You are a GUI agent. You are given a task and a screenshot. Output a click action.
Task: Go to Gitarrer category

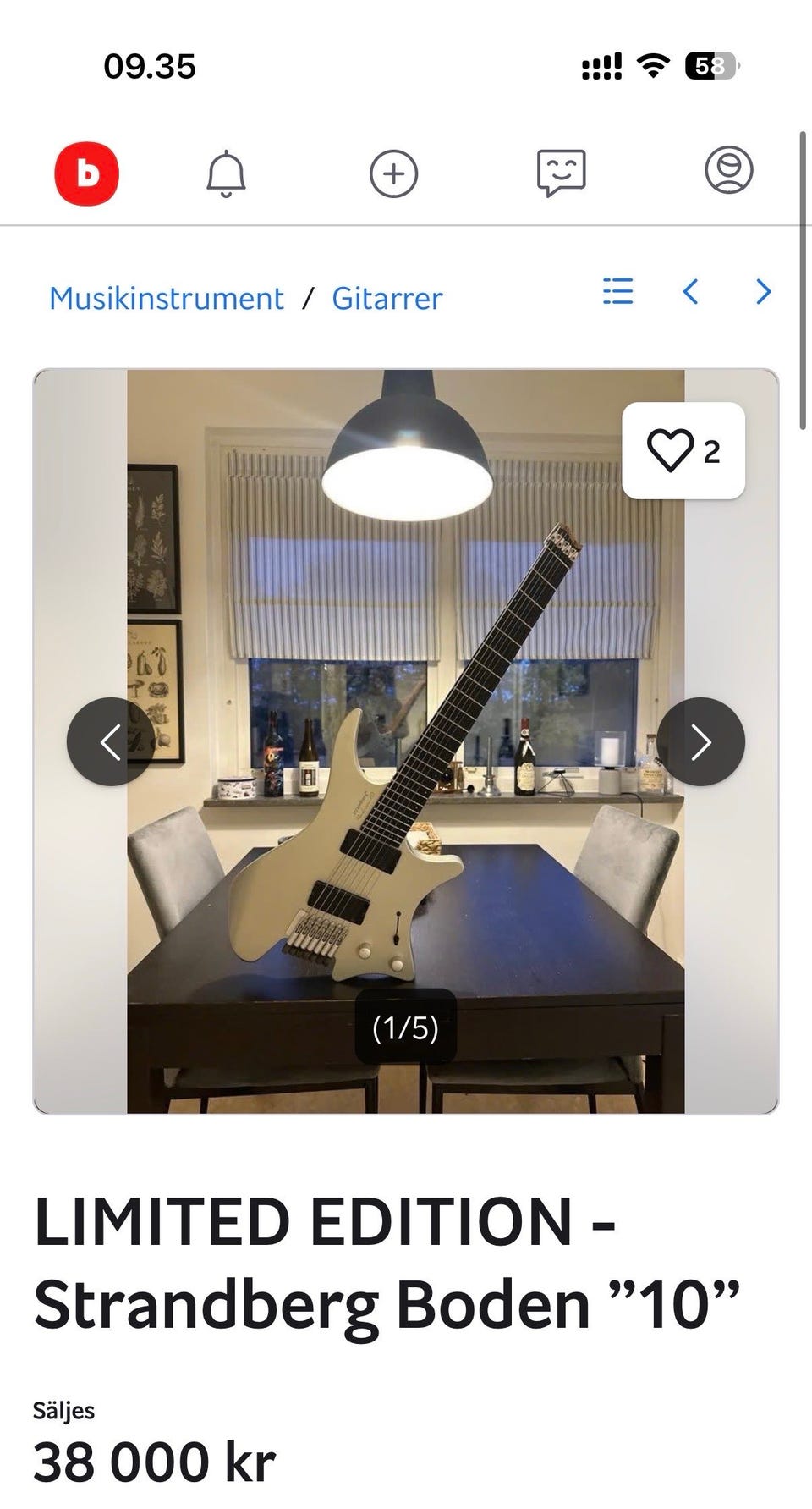tap(387, 298)
